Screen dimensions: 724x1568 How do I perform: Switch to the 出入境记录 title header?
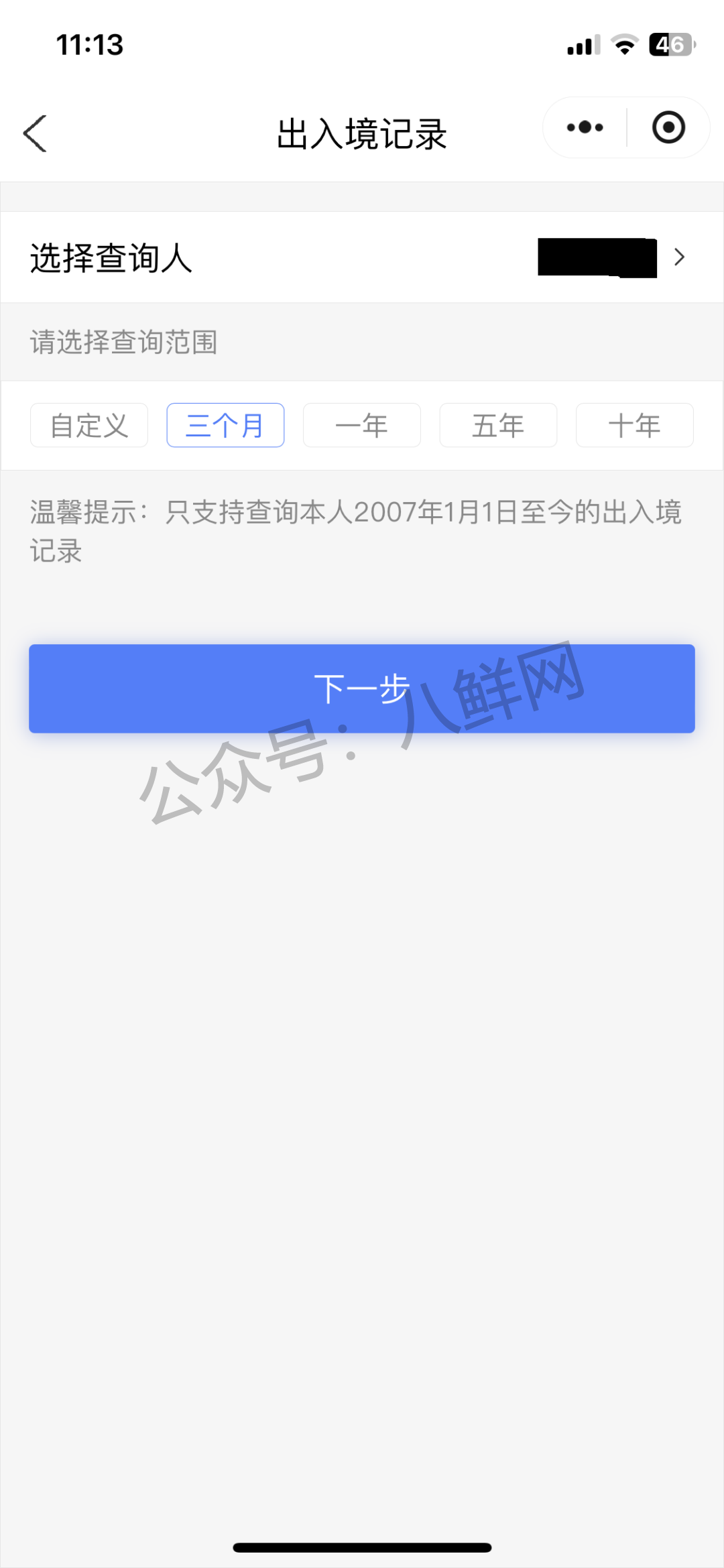pos(362,133)
